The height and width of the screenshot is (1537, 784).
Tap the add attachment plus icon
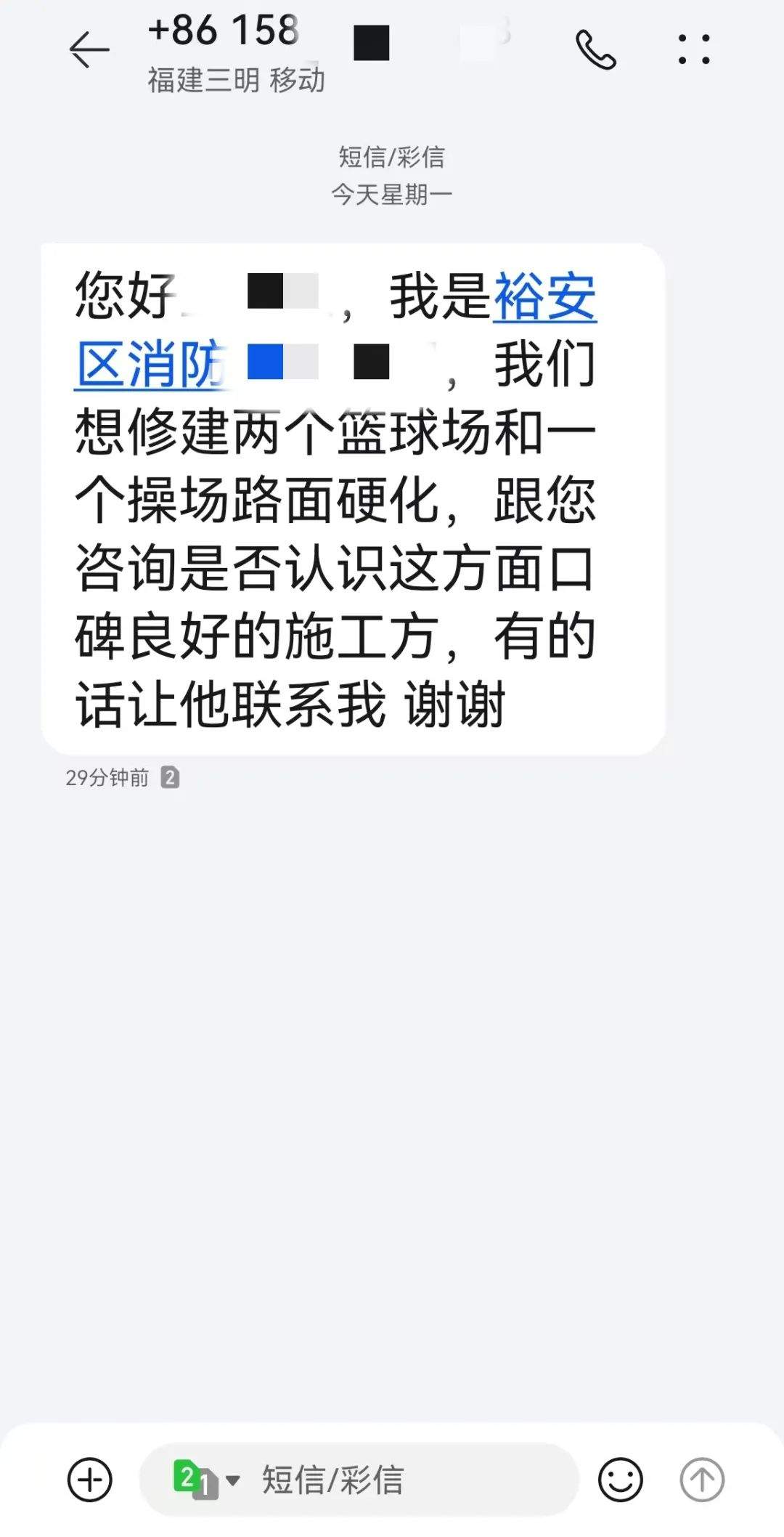tap(90, 1479)
